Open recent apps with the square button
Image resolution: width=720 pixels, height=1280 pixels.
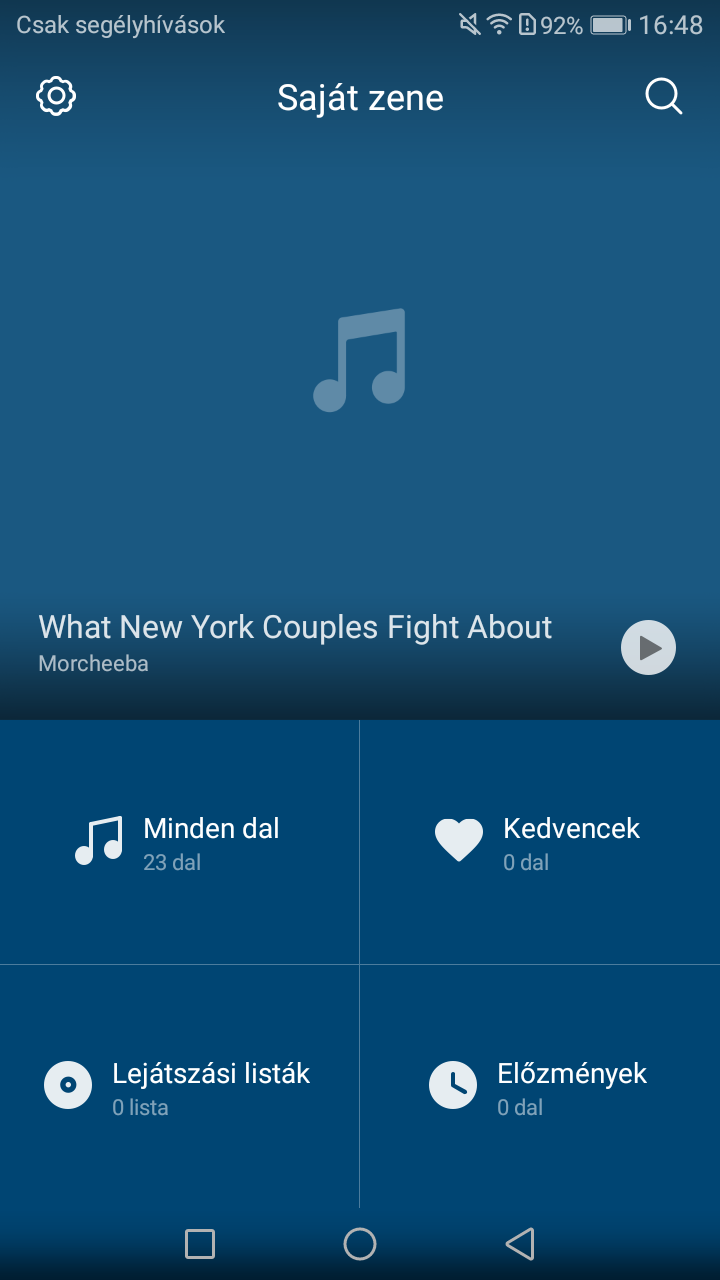pyautogui.click(x=200, y=1244)
